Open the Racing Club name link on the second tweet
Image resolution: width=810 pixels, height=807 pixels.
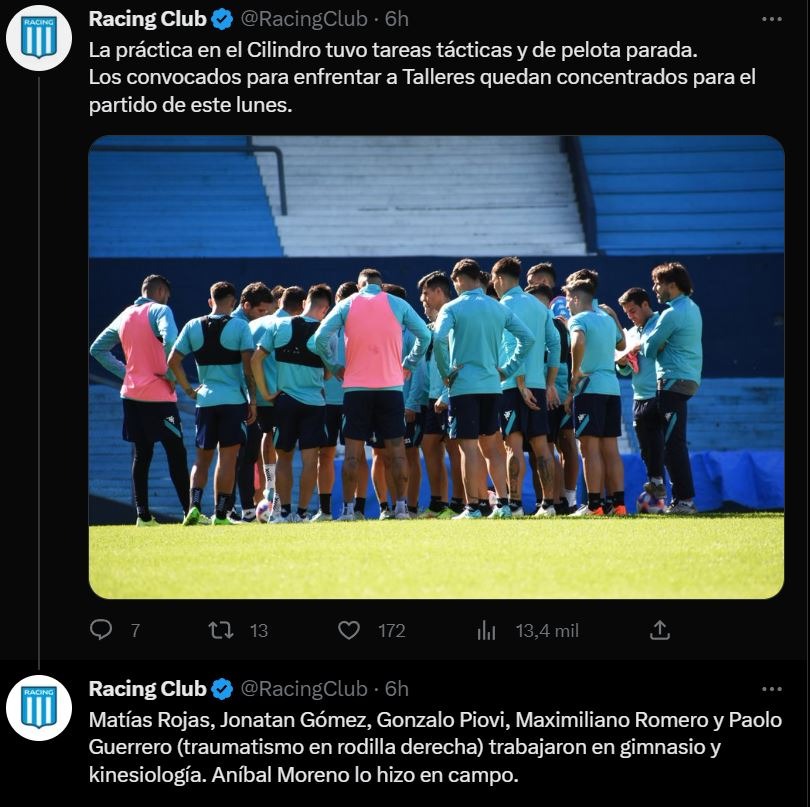pyautogui.click(x=147, y=688)
